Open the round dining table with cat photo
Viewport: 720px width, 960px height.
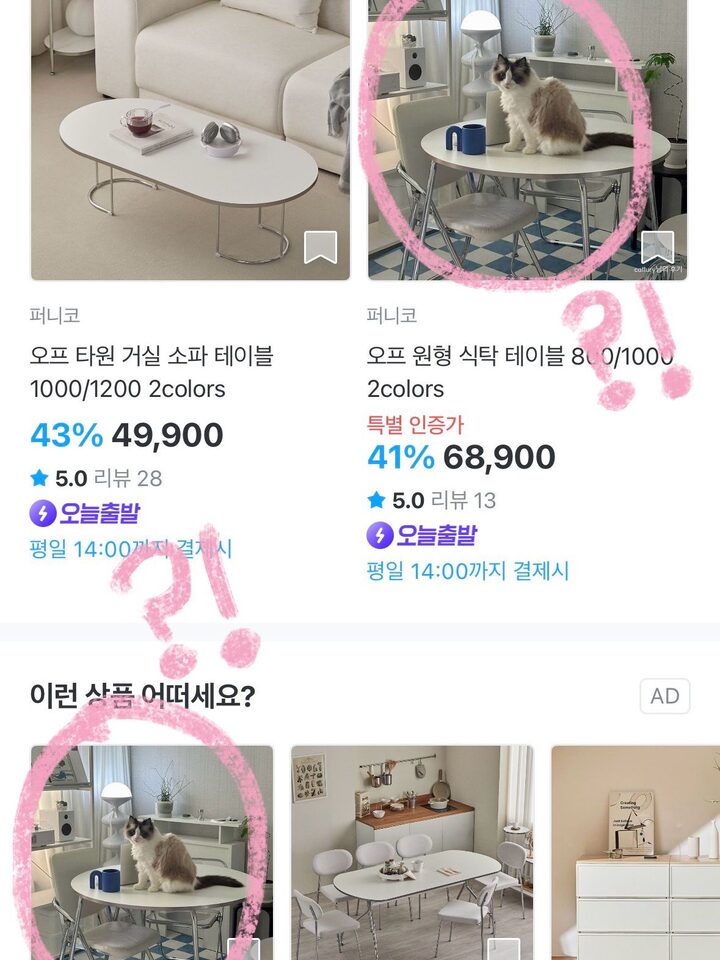[x=527, y=140]
